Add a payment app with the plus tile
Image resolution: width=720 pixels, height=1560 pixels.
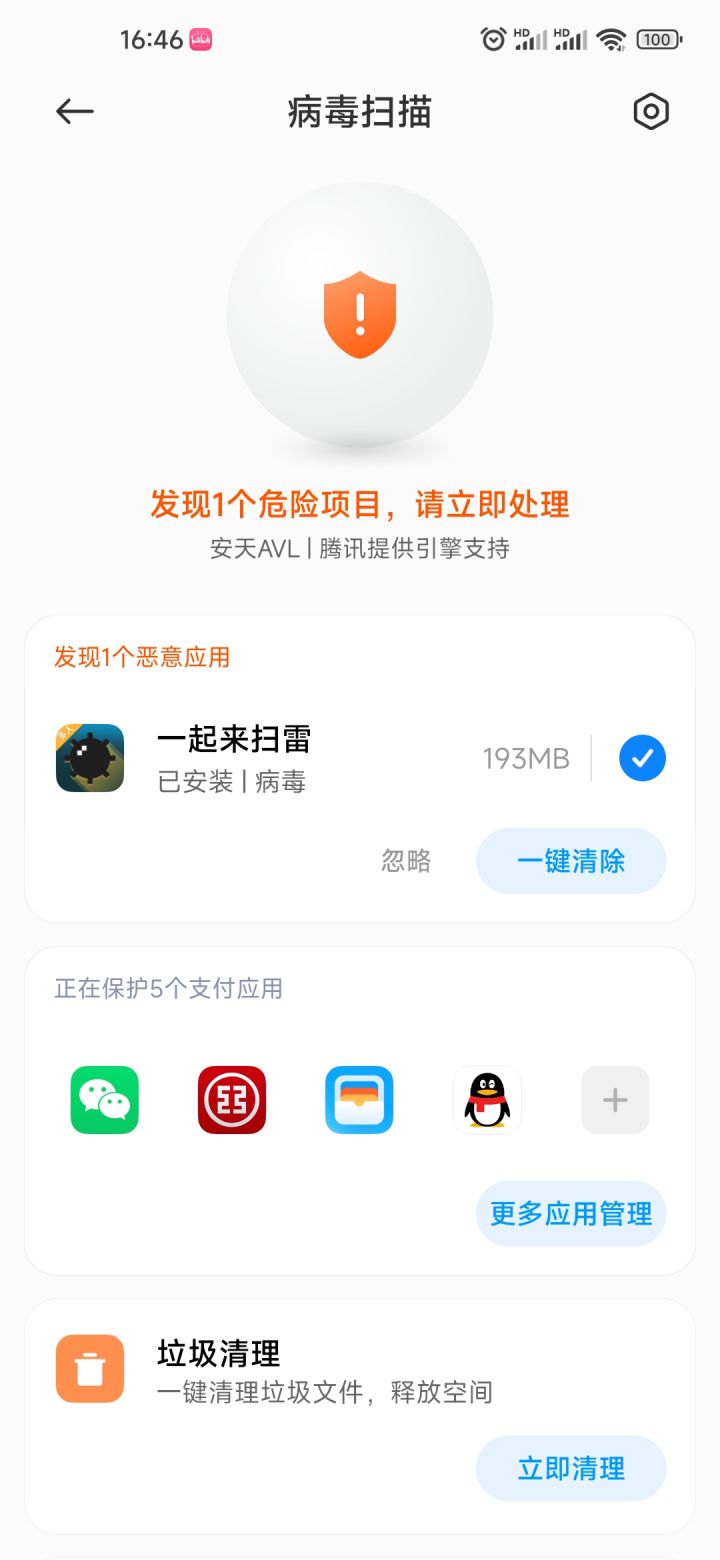click(614, 1099)
